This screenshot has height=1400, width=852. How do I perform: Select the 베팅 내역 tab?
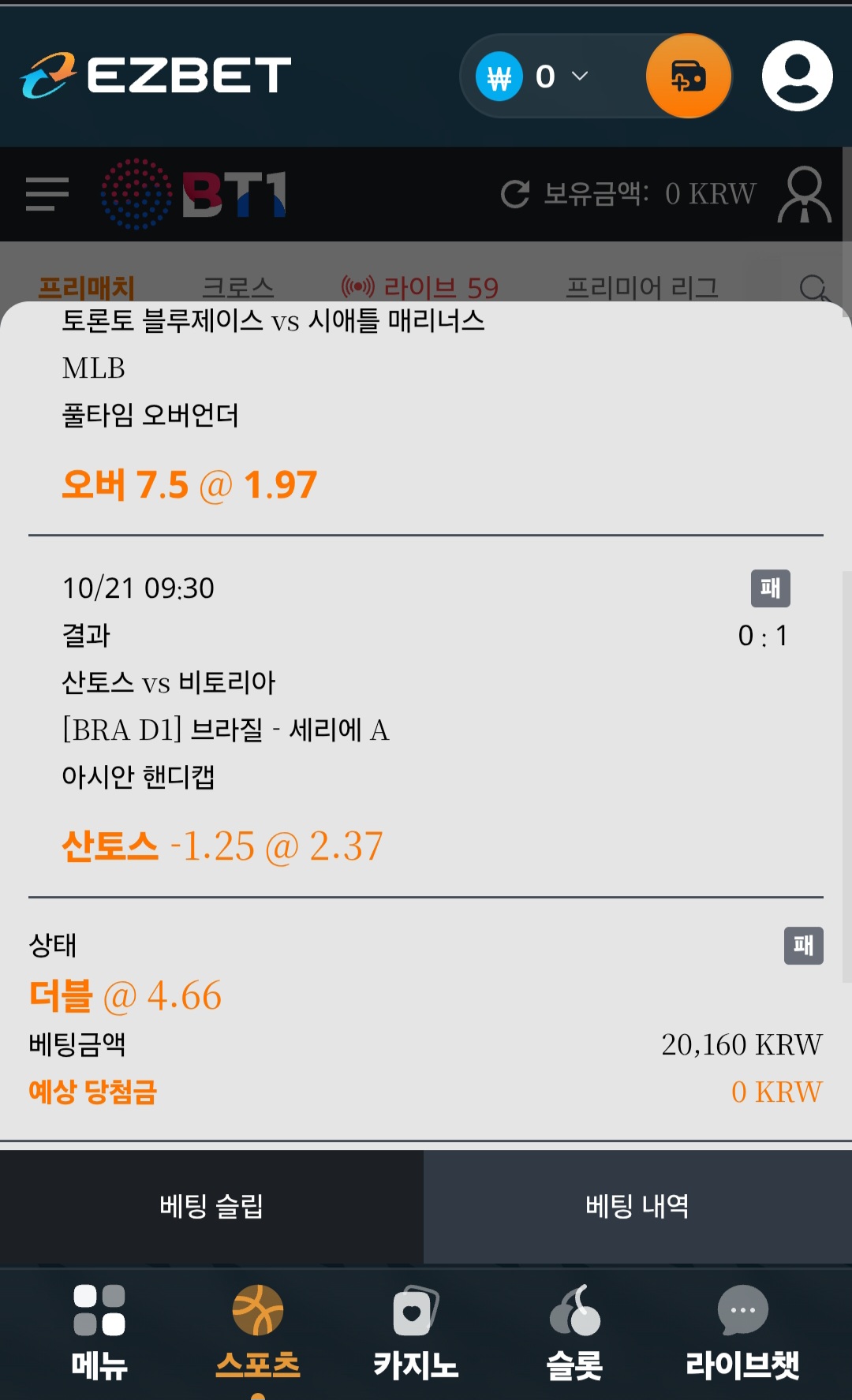[637, 1206]
